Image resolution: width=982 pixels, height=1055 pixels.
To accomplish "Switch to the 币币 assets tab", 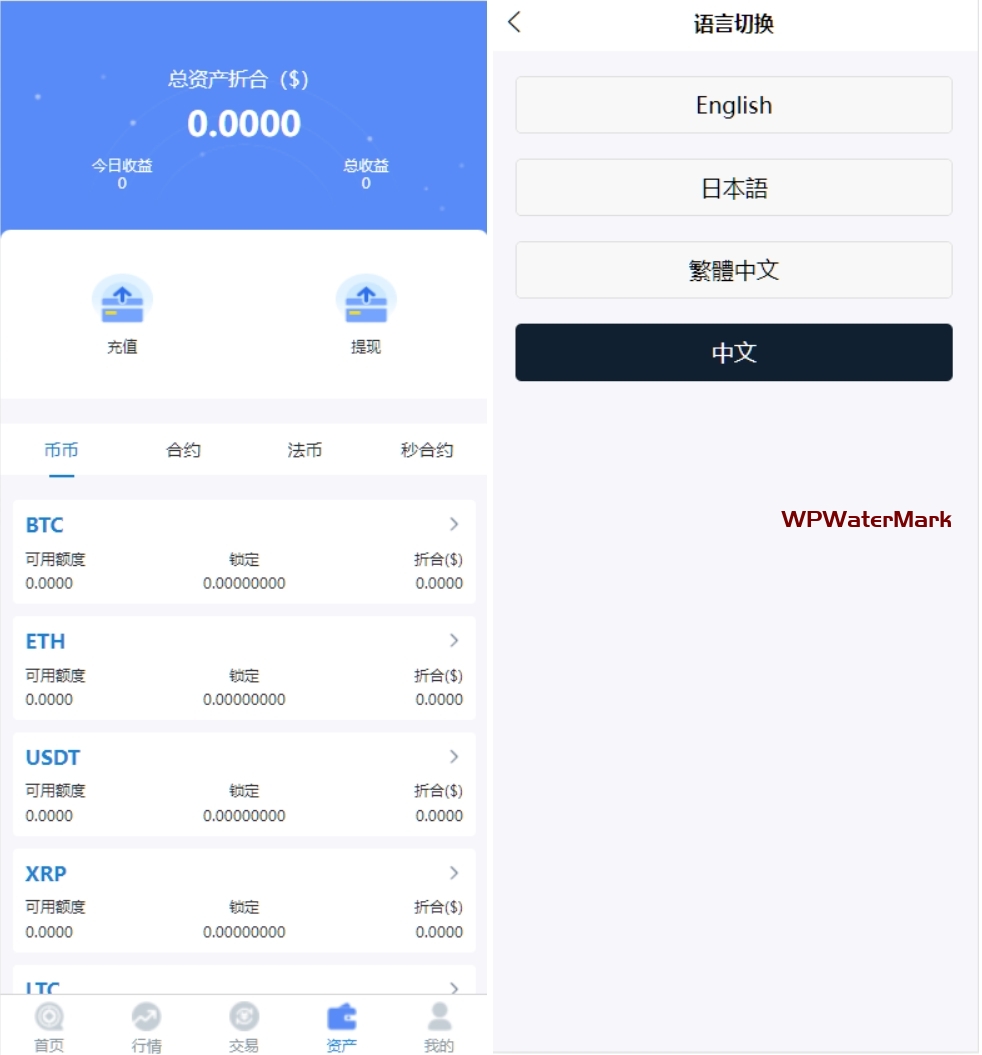I will point(62,450).
